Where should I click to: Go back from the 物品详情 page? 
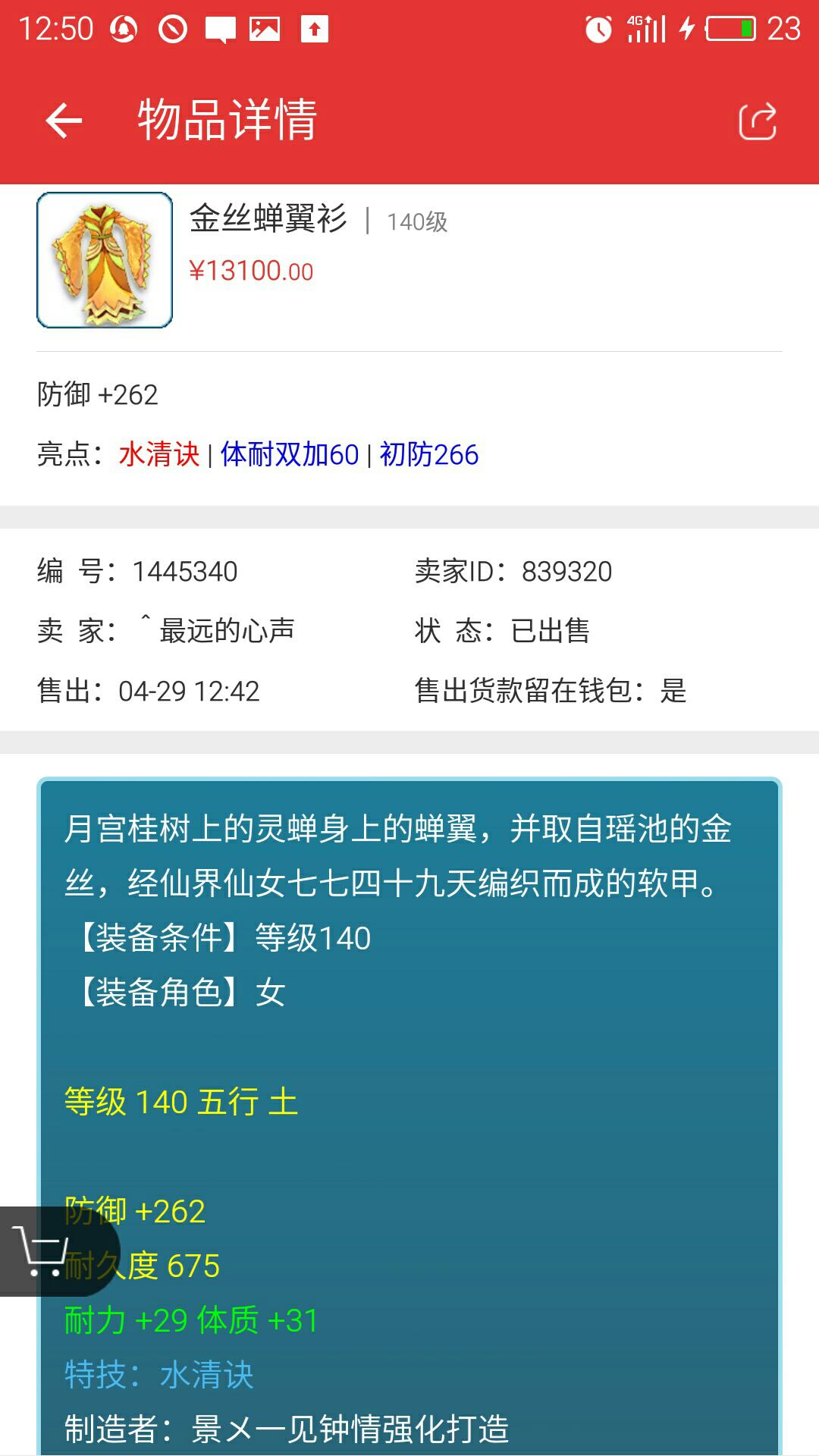click(64, 121)
